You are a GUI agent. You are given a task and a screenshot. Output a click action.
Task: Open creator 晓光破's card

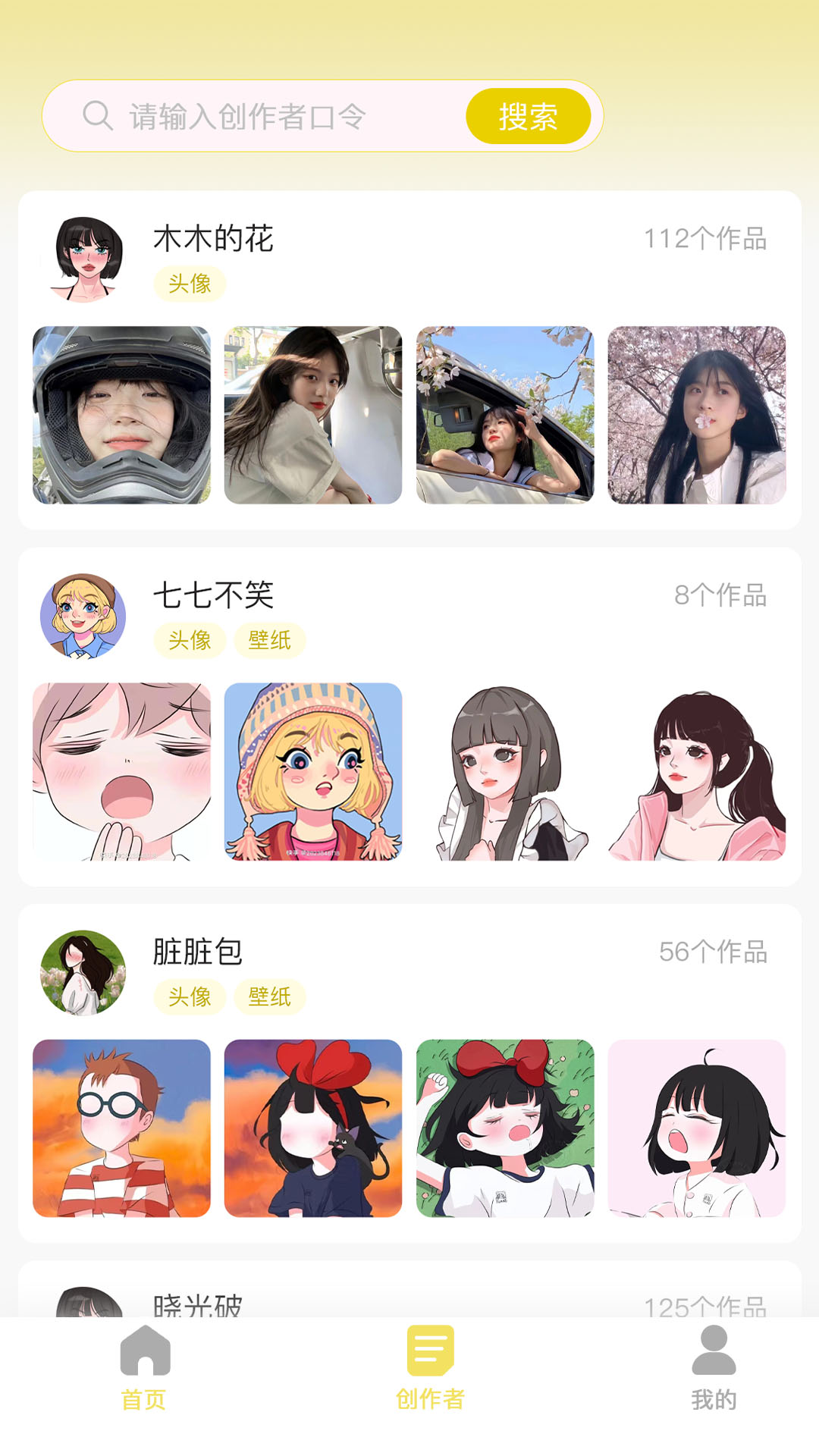(197, 1303)
